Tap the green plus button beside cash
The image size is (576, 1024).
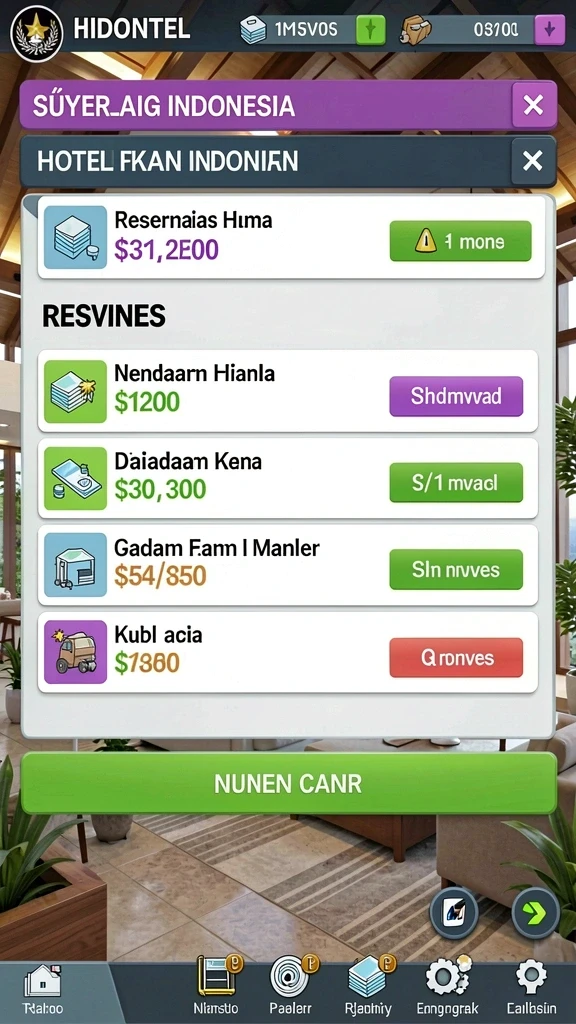[x=370, y=30]
